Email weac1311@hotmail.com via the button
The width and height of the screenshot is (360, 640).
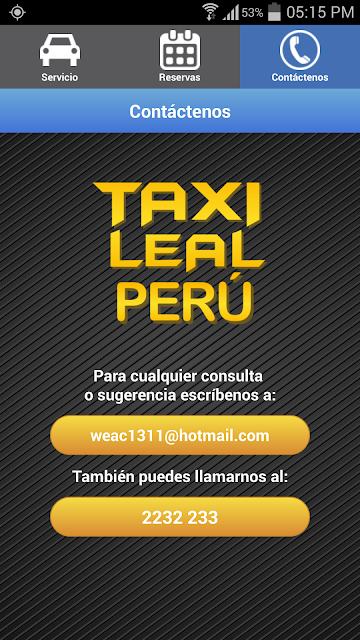(x=180, y=435)
